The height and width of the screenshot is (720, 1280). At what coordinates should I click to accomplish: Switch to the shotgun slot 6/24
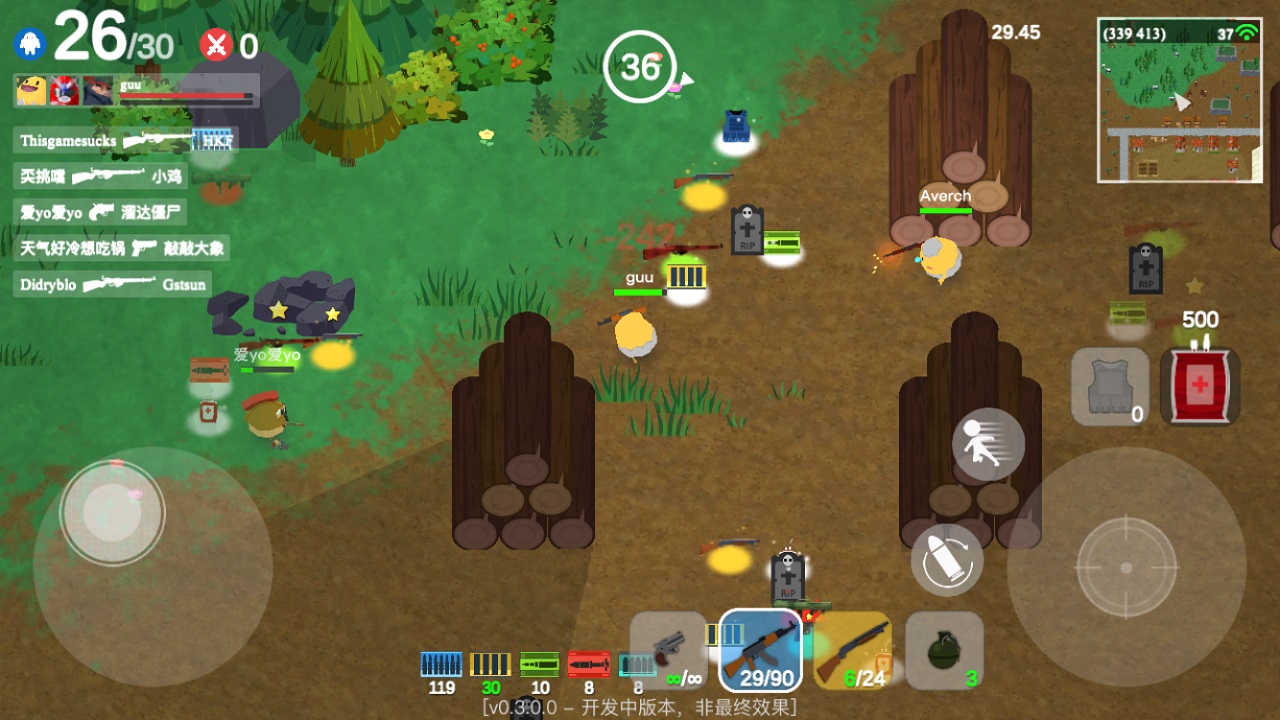(852, 650)
